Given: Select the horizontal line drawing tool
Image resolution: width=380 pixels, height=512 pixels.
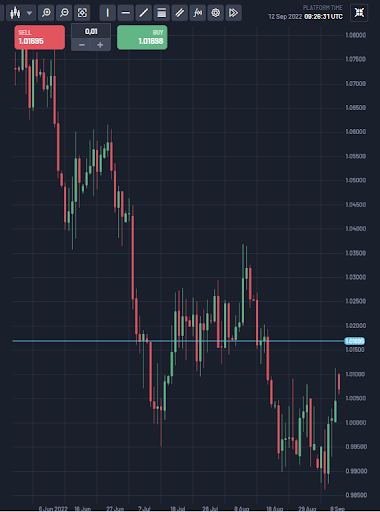Looking at the screenshot, I should (126, 13).
